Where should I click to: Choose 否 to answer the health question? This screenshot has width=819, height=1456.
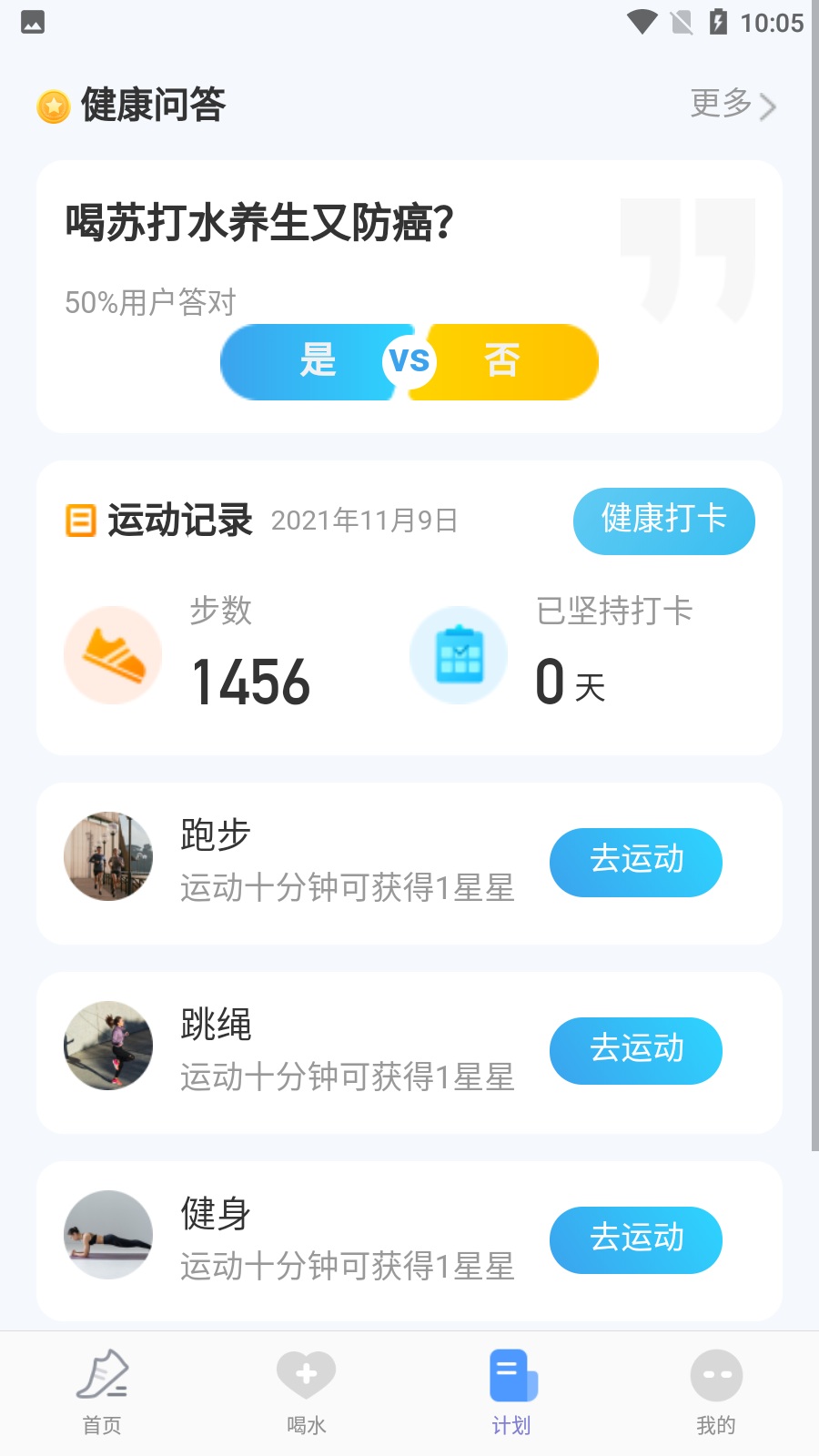pos(501,361)
